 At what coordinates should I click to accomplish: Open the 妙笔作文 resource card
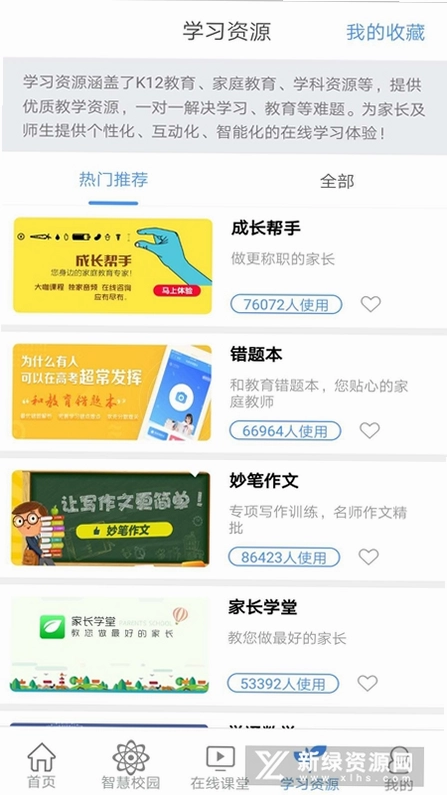pos(224,520)
